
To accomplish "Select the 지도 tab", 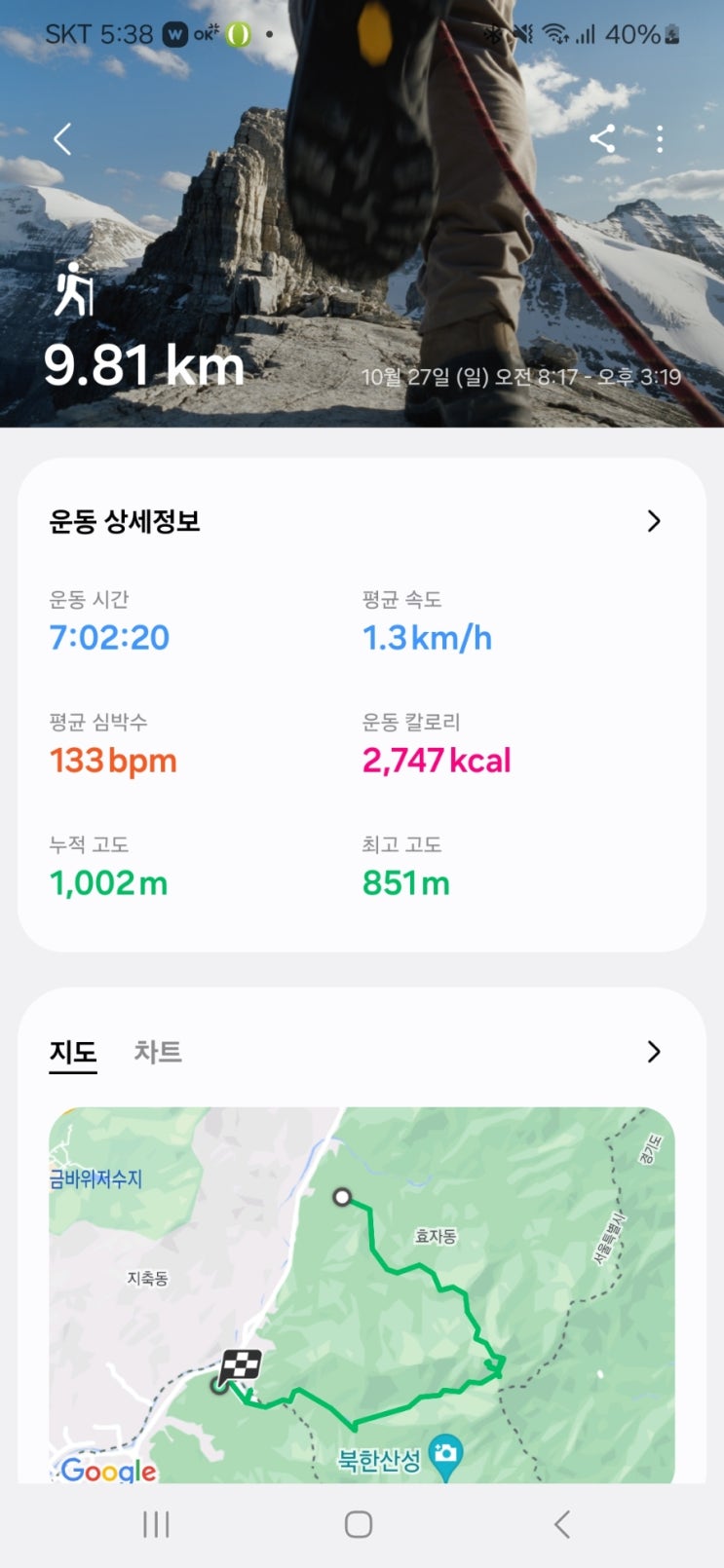I will pos(73,1052).
